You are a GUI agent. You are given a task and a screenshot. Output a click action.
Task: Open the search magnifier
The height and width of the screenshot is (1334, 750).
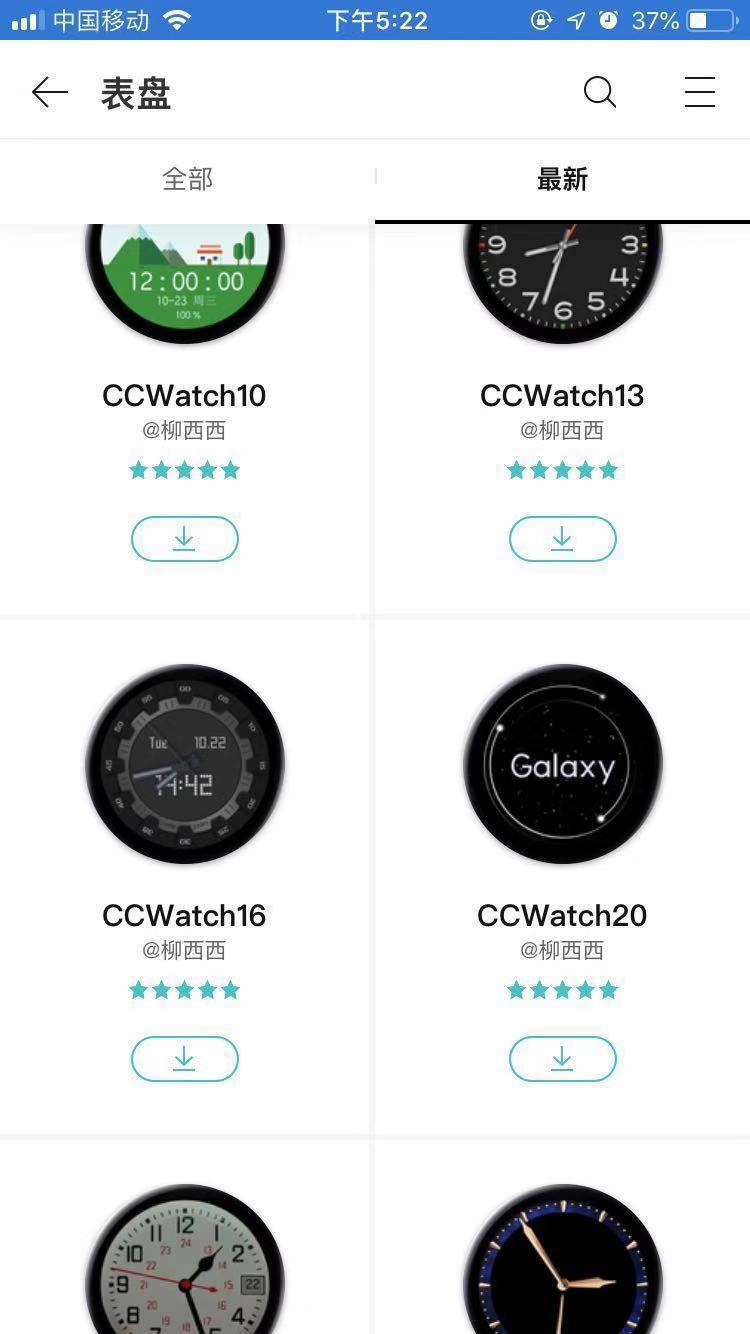click(x=599, y=93)
